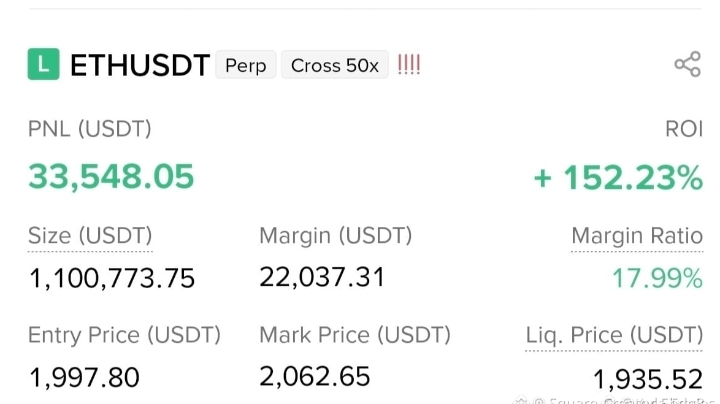Show explanation for Size (USDT)
Image resolution: width=720 pixels, height=404 pixels.
point(90,236)
